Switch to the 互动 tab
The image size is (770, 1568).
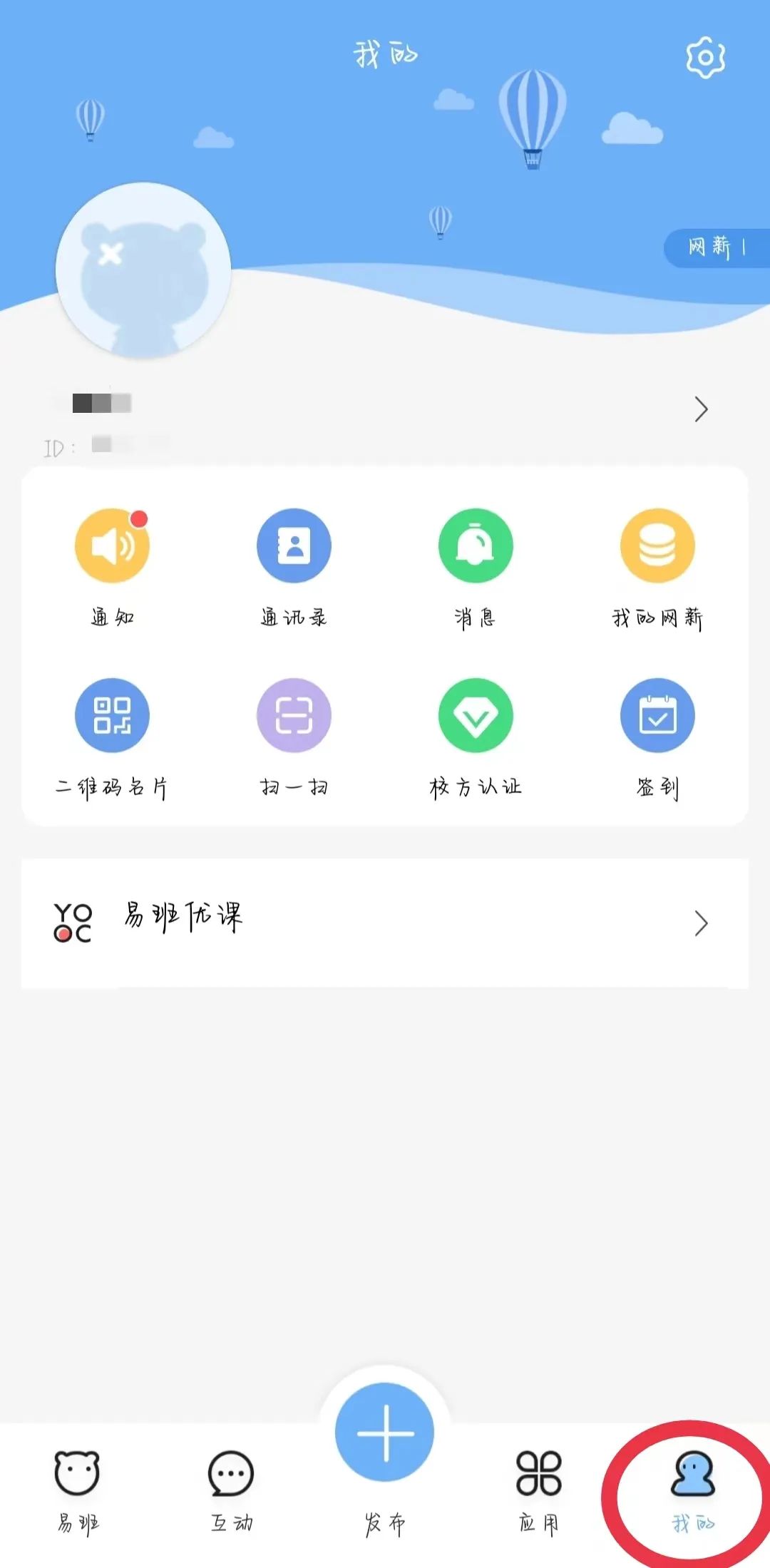pos(231,1489)
